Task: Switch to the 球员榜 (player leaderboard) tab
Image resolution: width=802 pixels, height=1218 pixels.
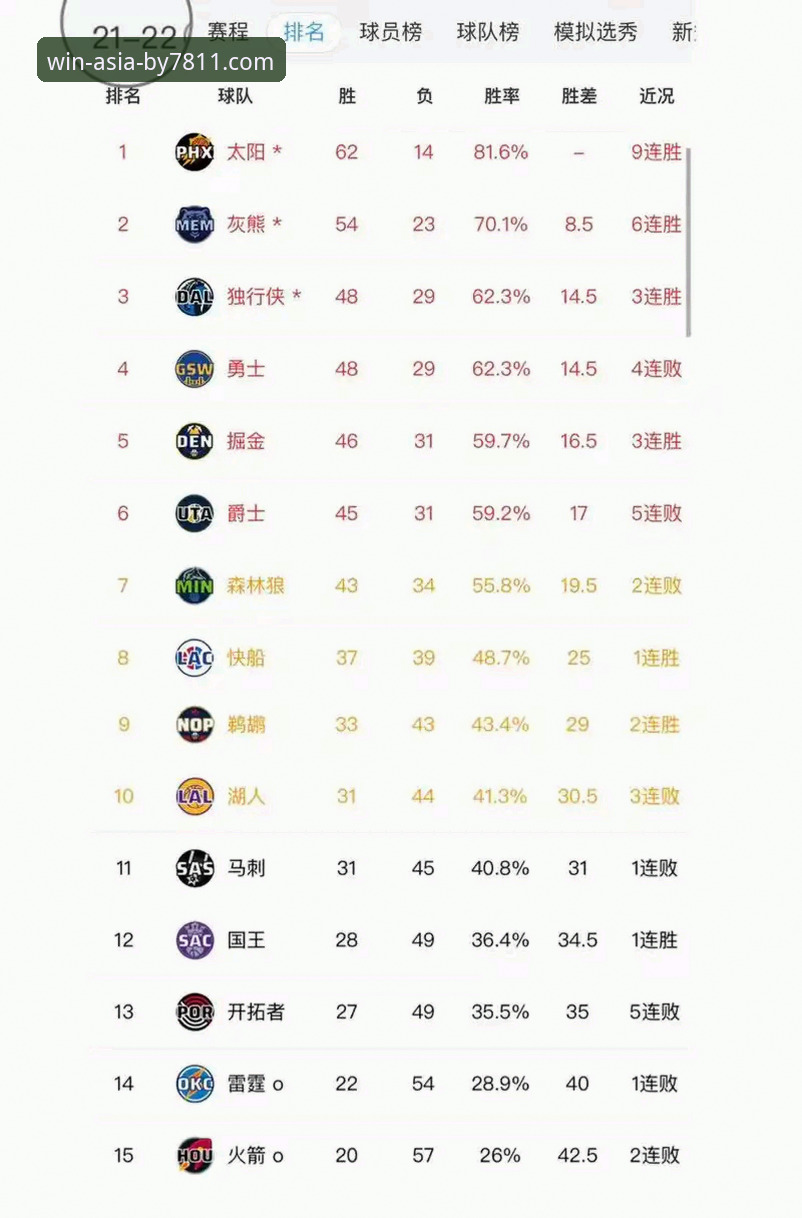Action: (391, 30)
